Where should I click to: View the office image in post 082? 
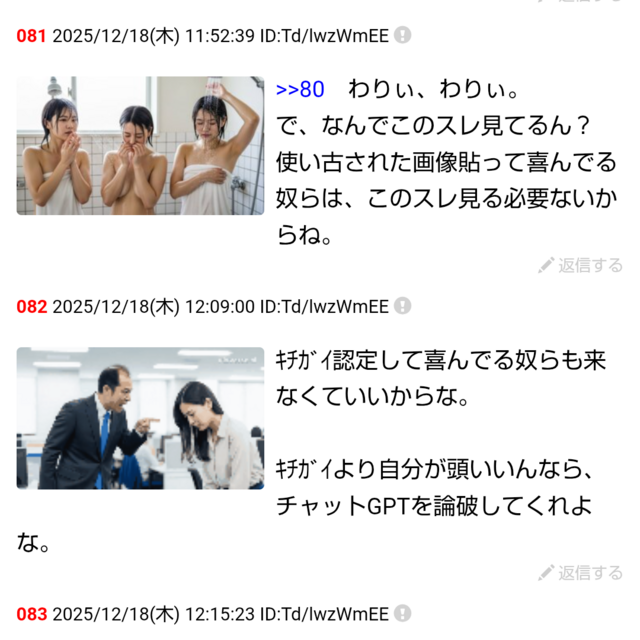pyautogui.click(x=140, y=418)
